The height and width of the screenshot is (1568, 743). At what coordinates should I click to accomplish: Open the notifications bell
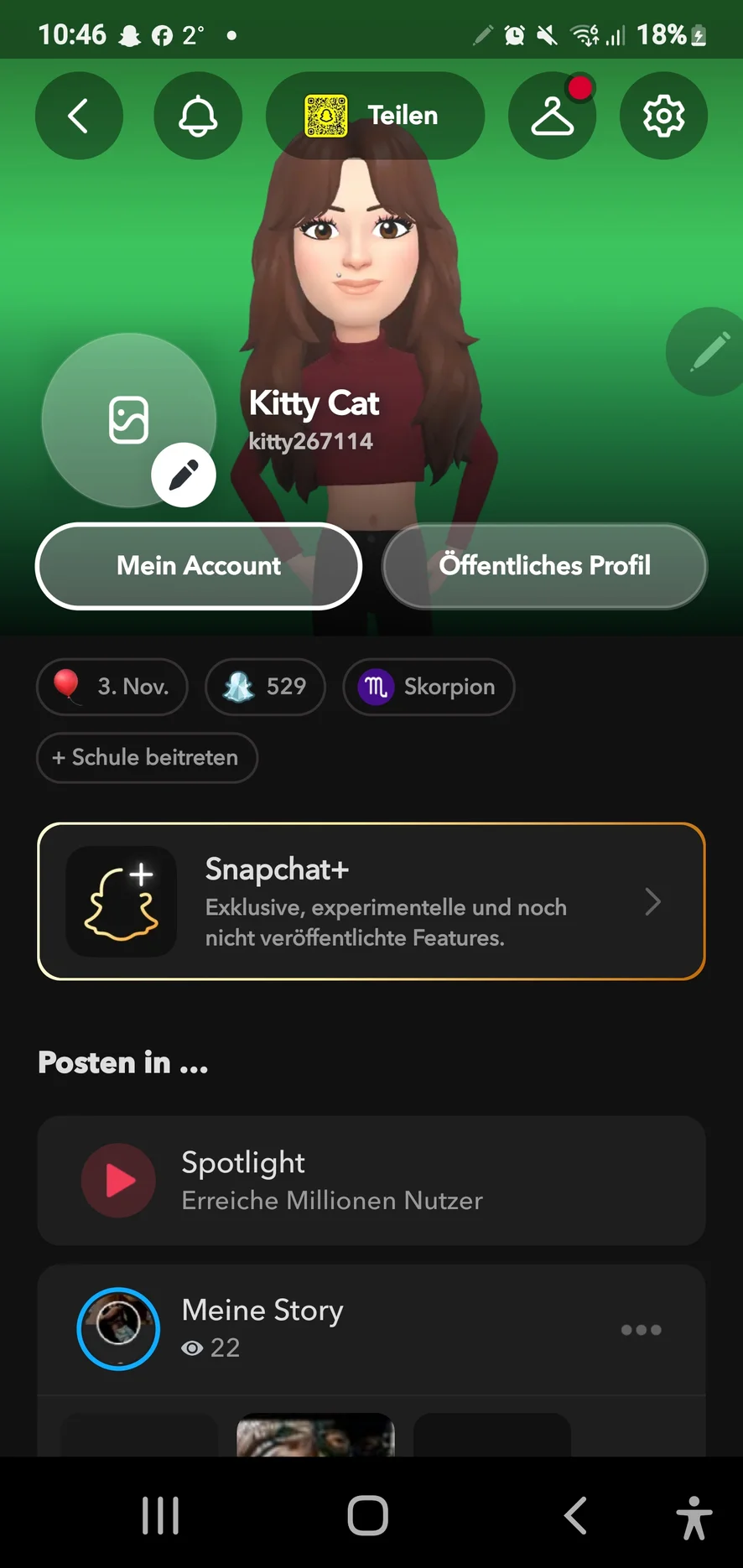[x=198, y=116]
